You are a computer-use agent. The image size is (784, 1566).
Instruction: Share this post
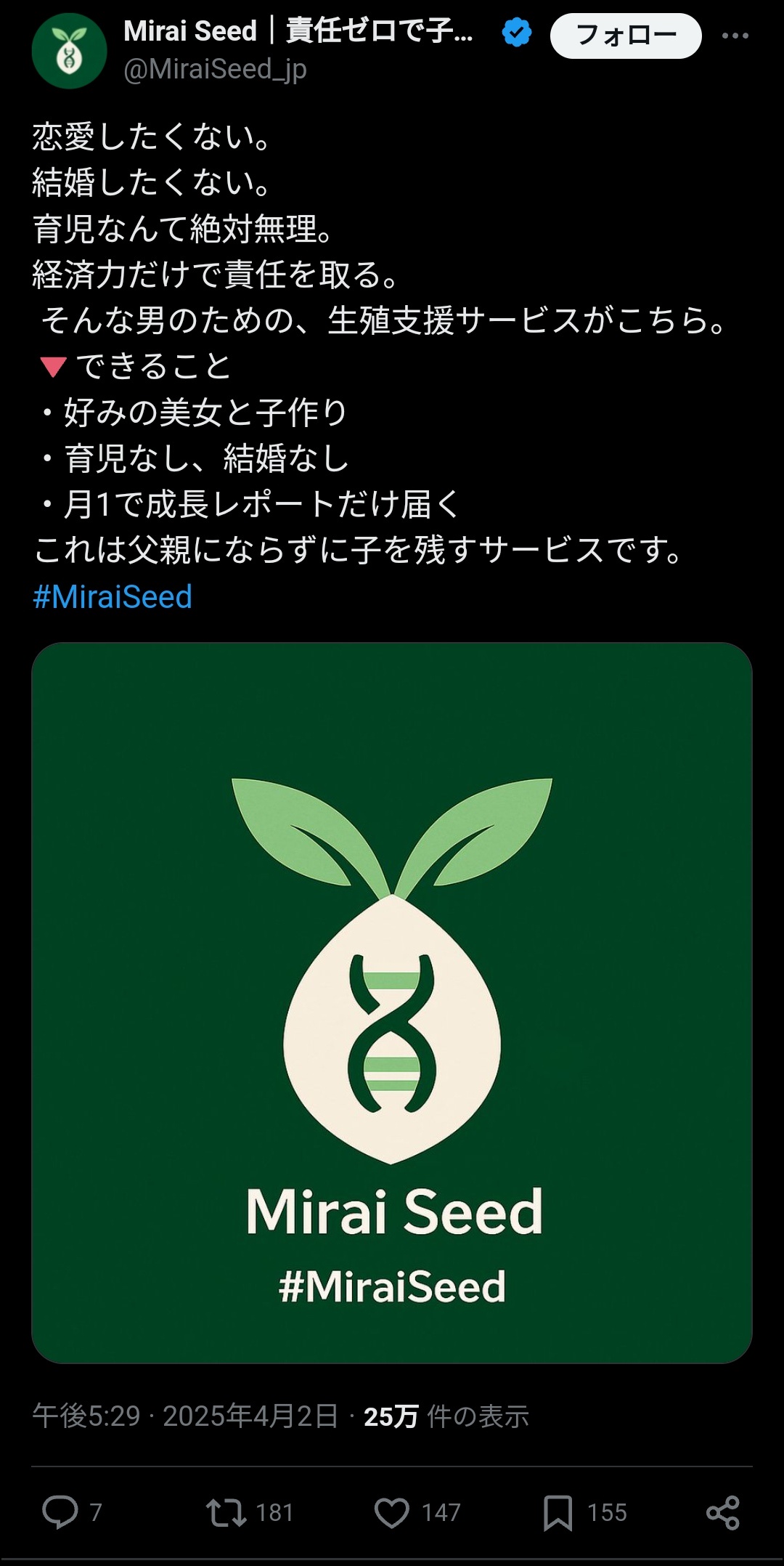pyautogui.click(x=722, y=1512)
